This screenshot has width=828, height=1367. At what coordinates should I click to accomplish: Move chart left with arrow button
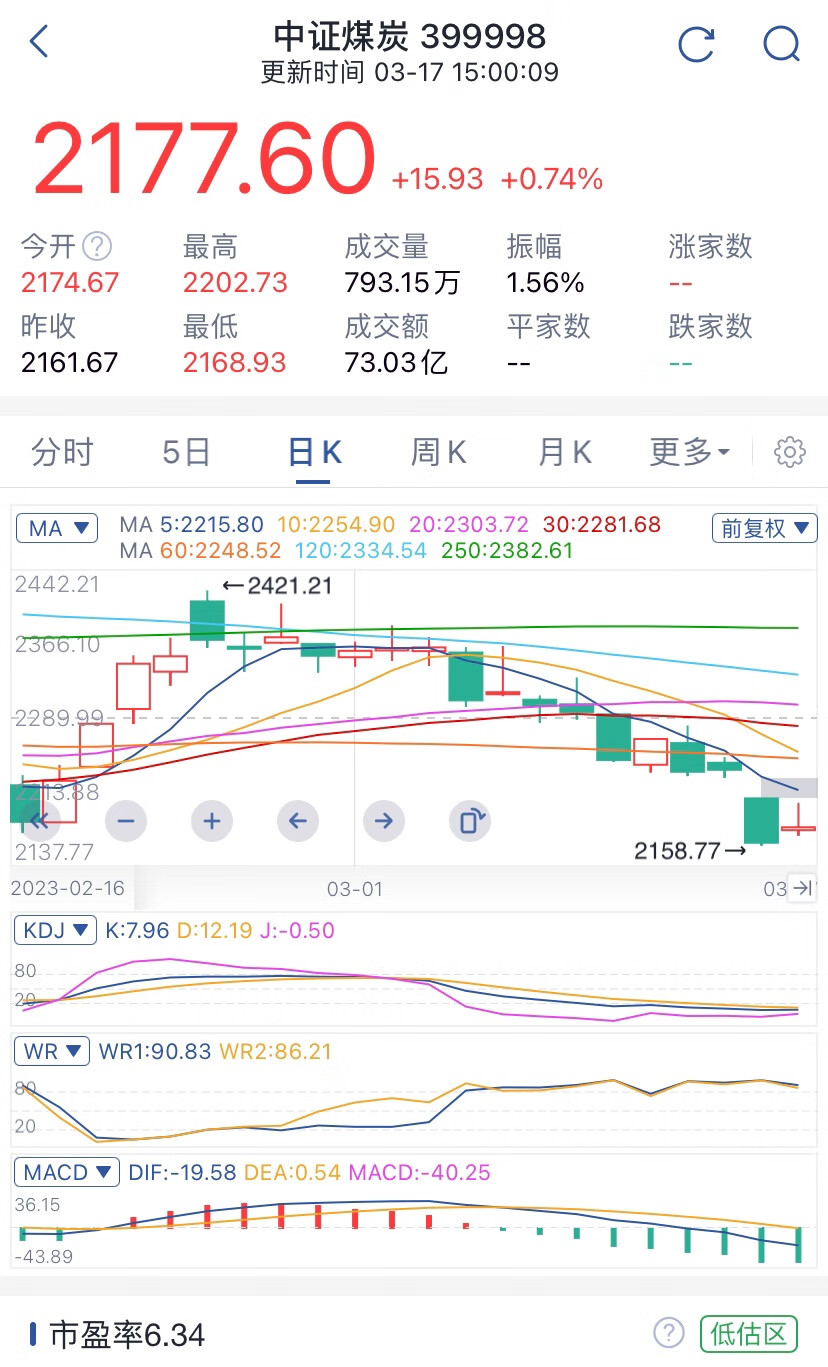coord(297,821)
